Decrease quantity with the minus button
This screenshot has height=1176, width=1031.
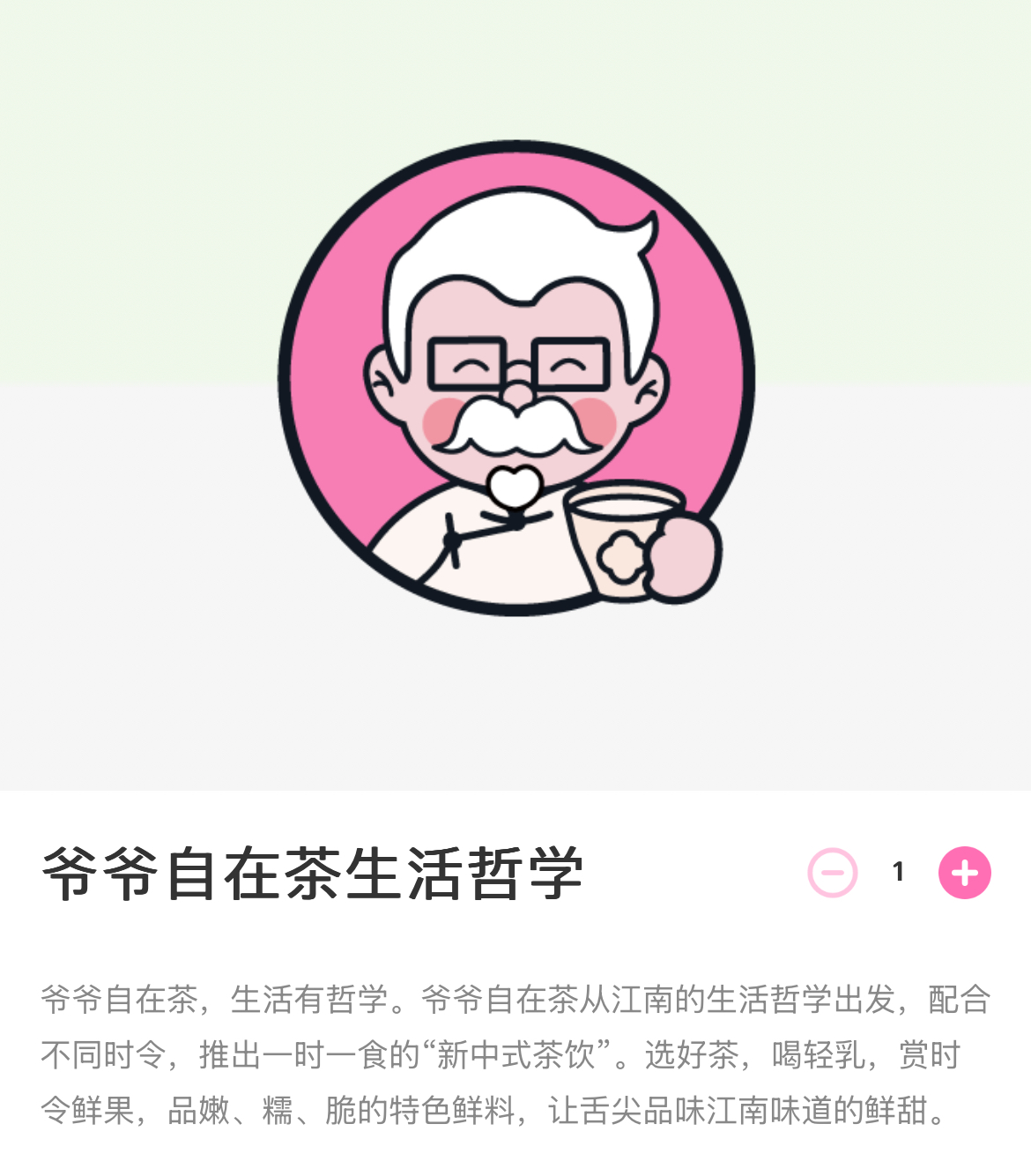[833, 873]
